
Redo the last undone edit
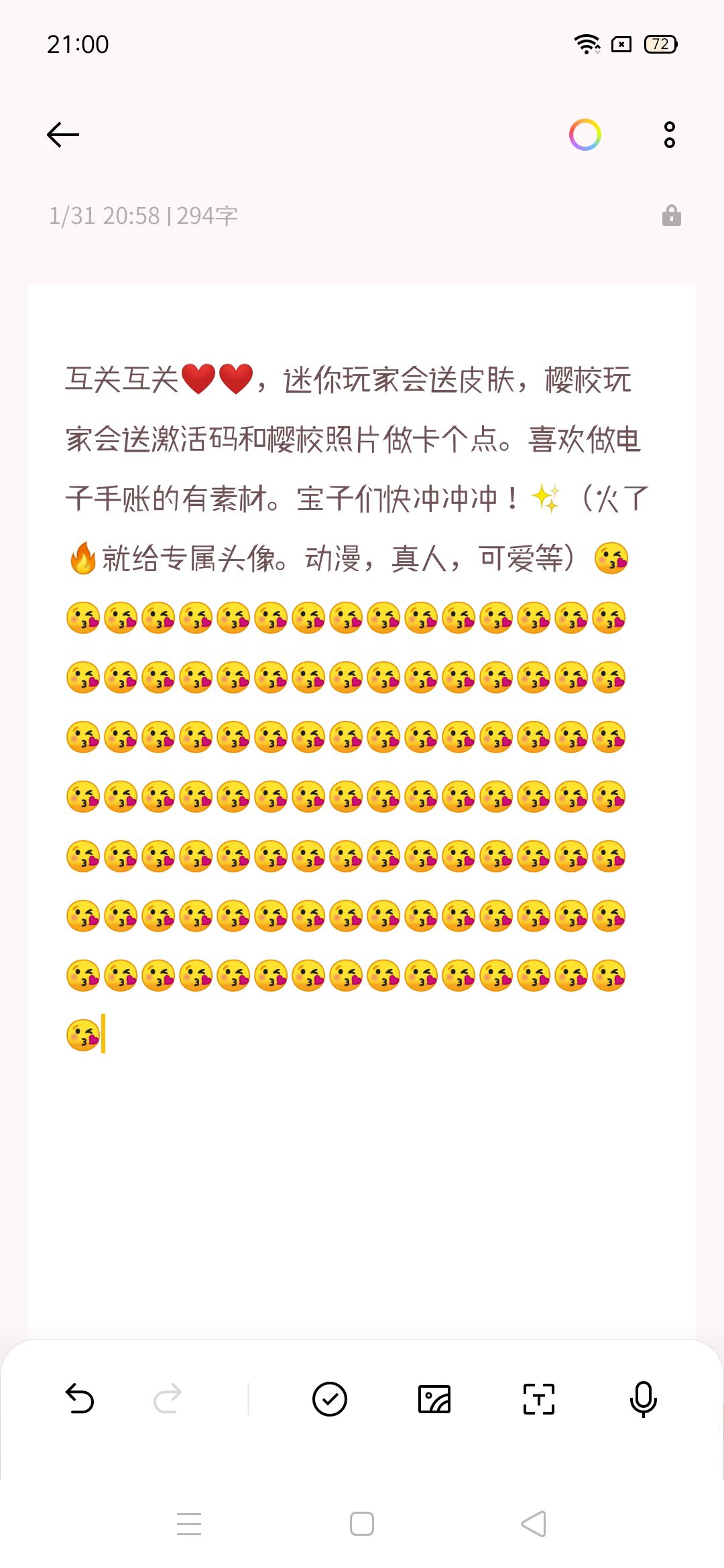(168, 1398)
